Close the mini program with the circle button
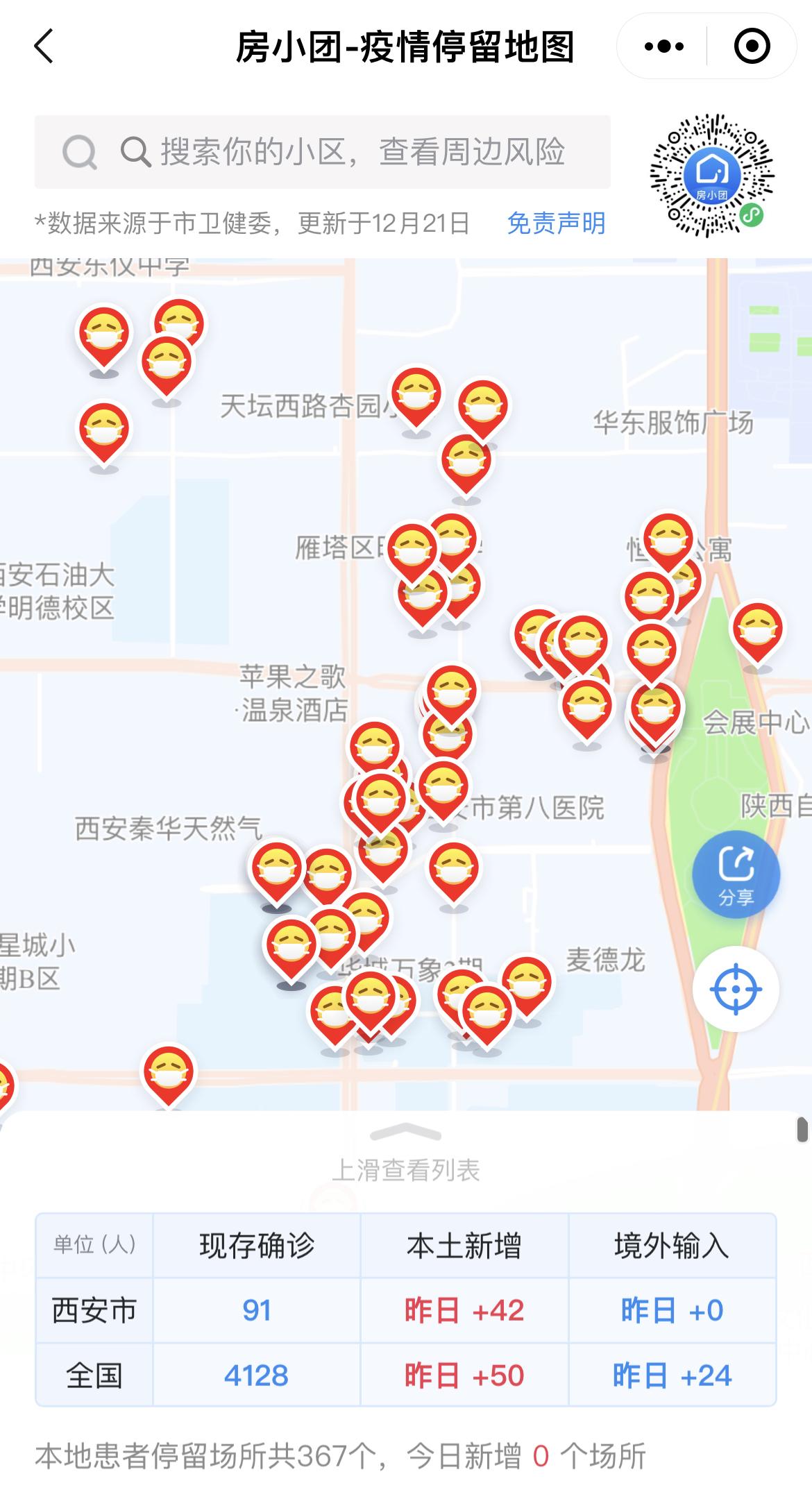 (x=752, y=46)
